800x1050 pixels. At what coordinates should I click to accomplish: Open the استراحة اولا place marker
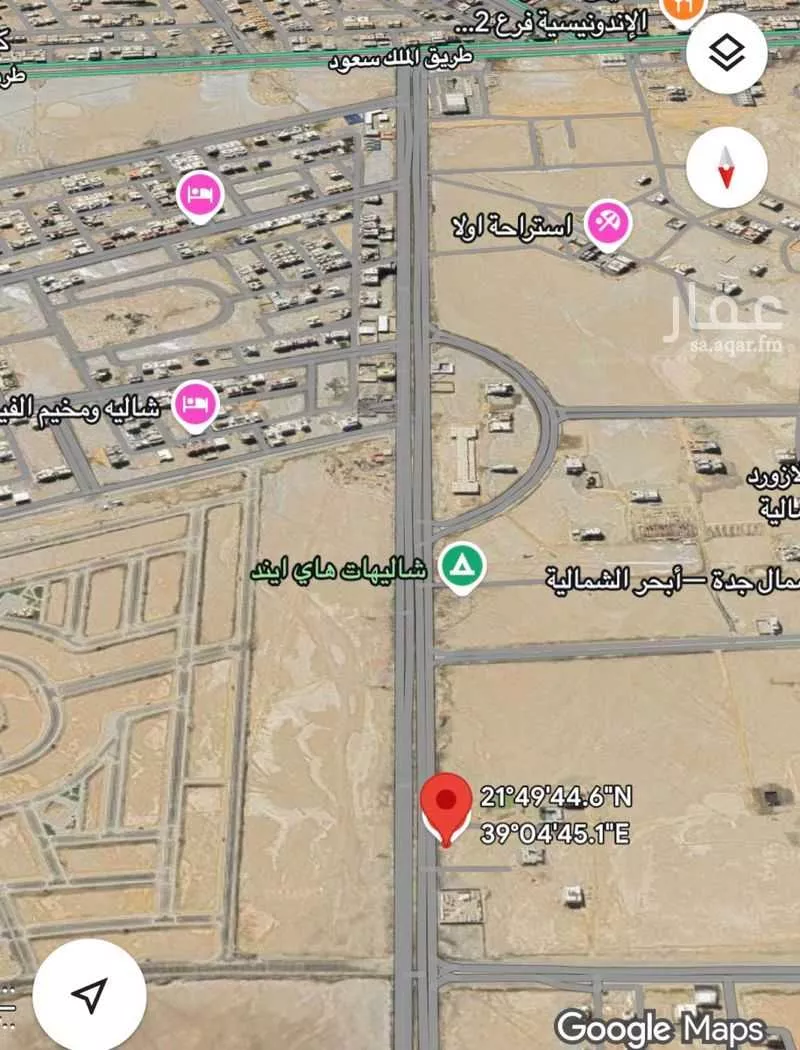(x=605, y=224)
